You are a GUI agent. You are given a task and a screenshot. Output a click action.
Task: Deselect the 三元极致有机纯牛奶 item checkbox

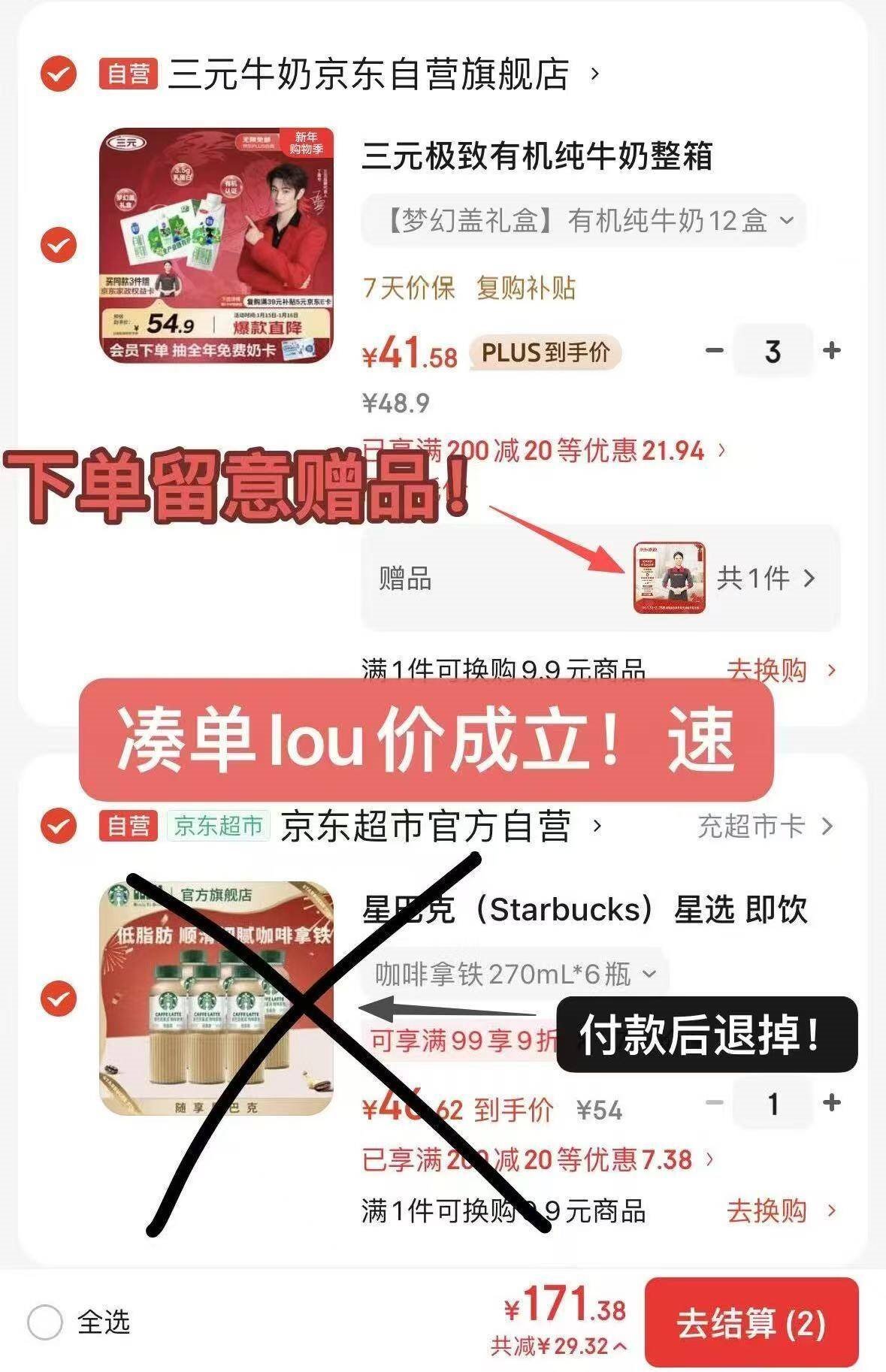[59, 245]
